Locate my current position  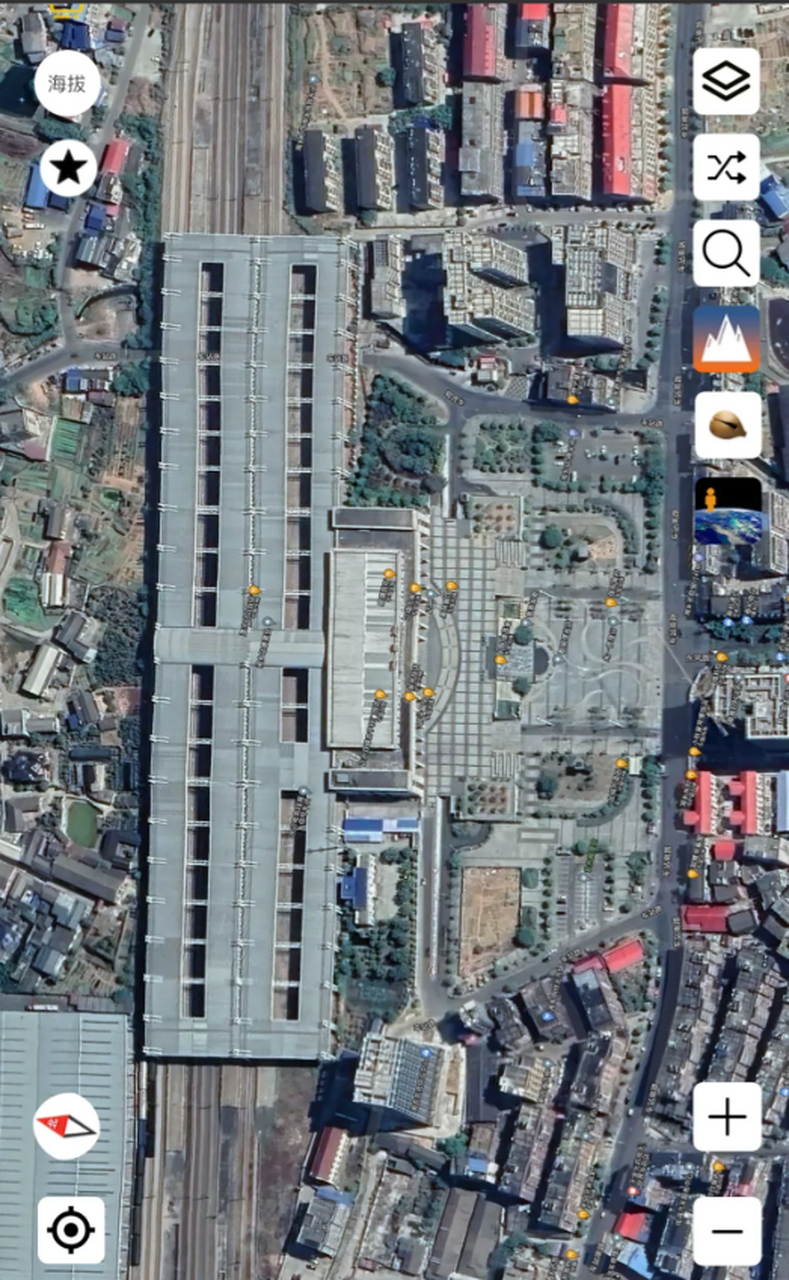(71, 1229)
